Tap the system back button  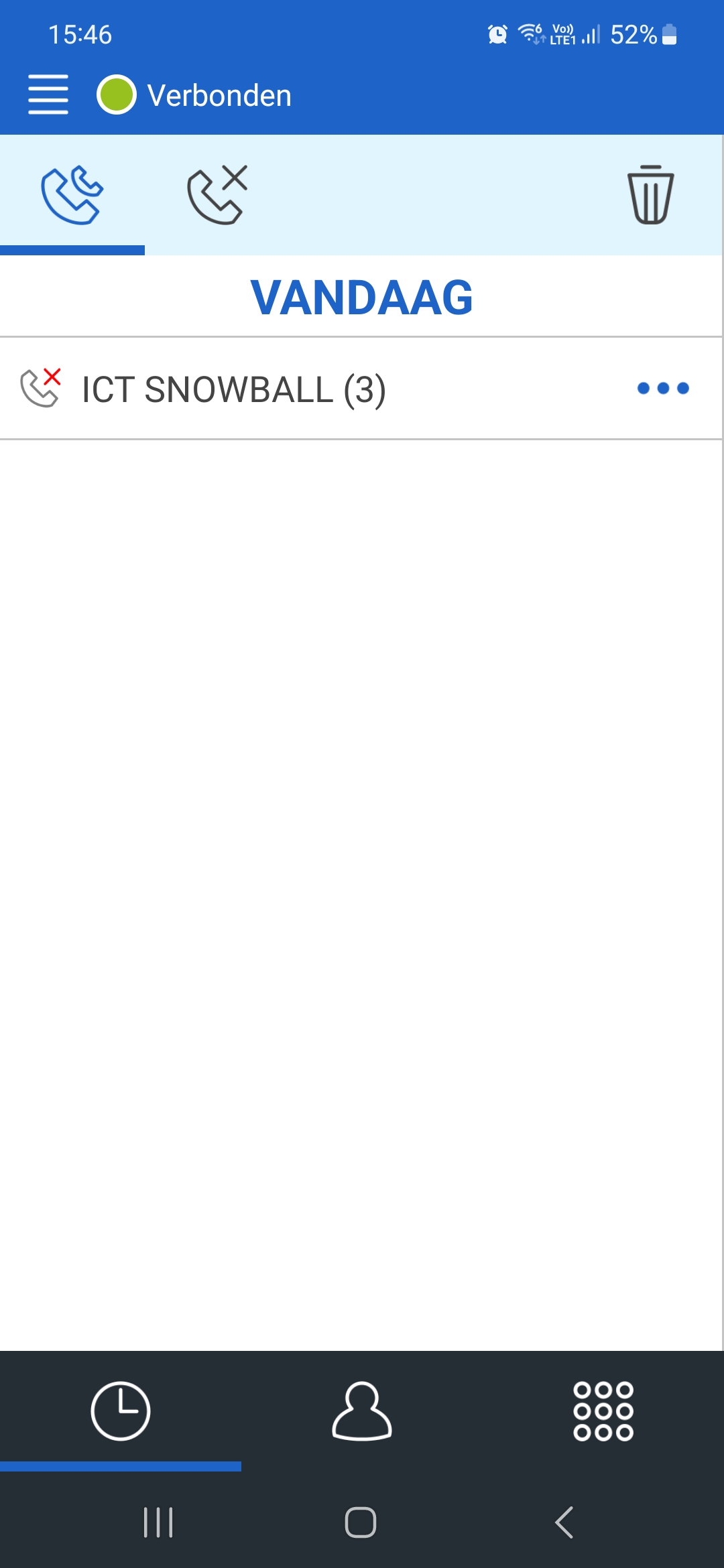[564, 1522]
